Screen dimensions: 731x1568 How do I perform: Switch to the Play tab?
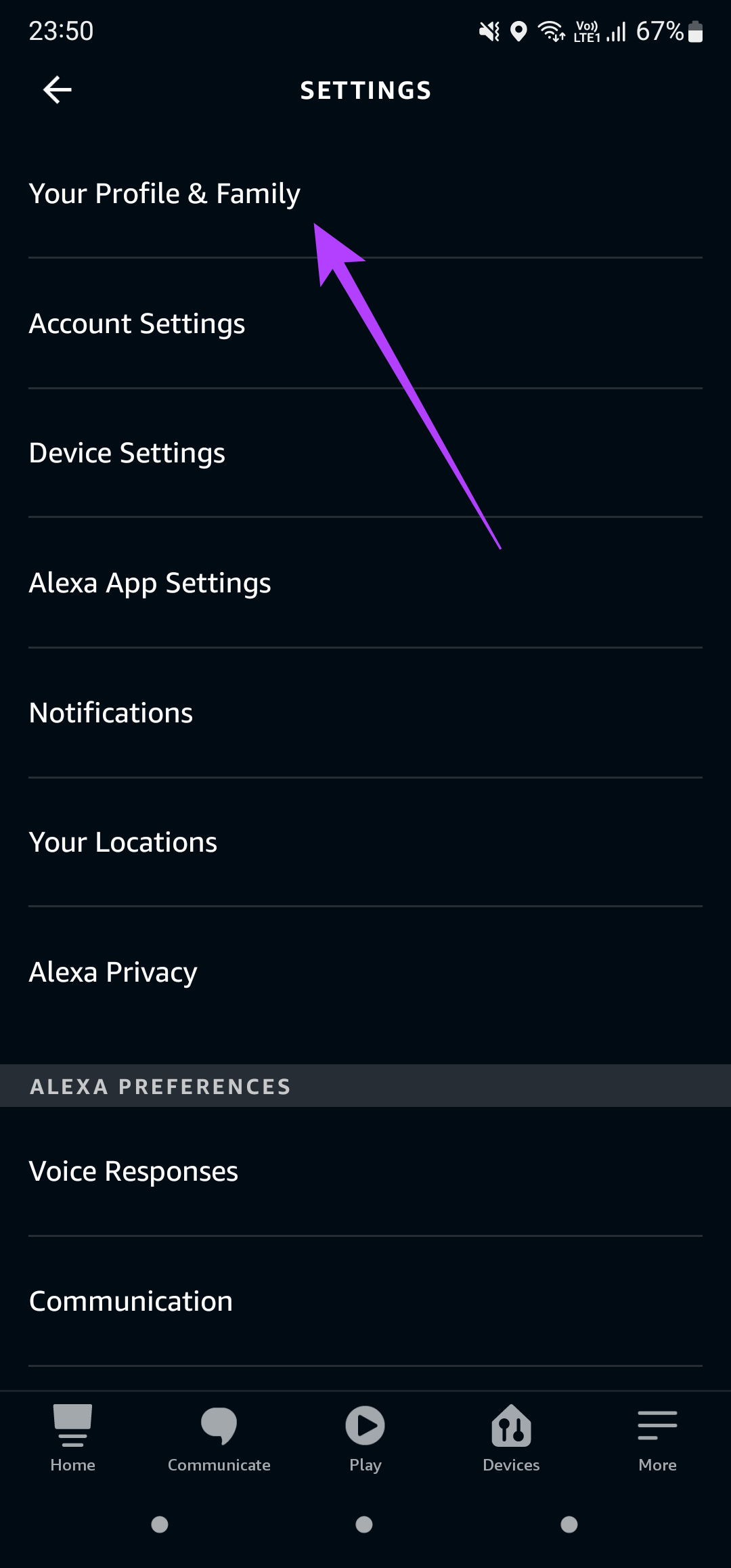click(365, 1438)
